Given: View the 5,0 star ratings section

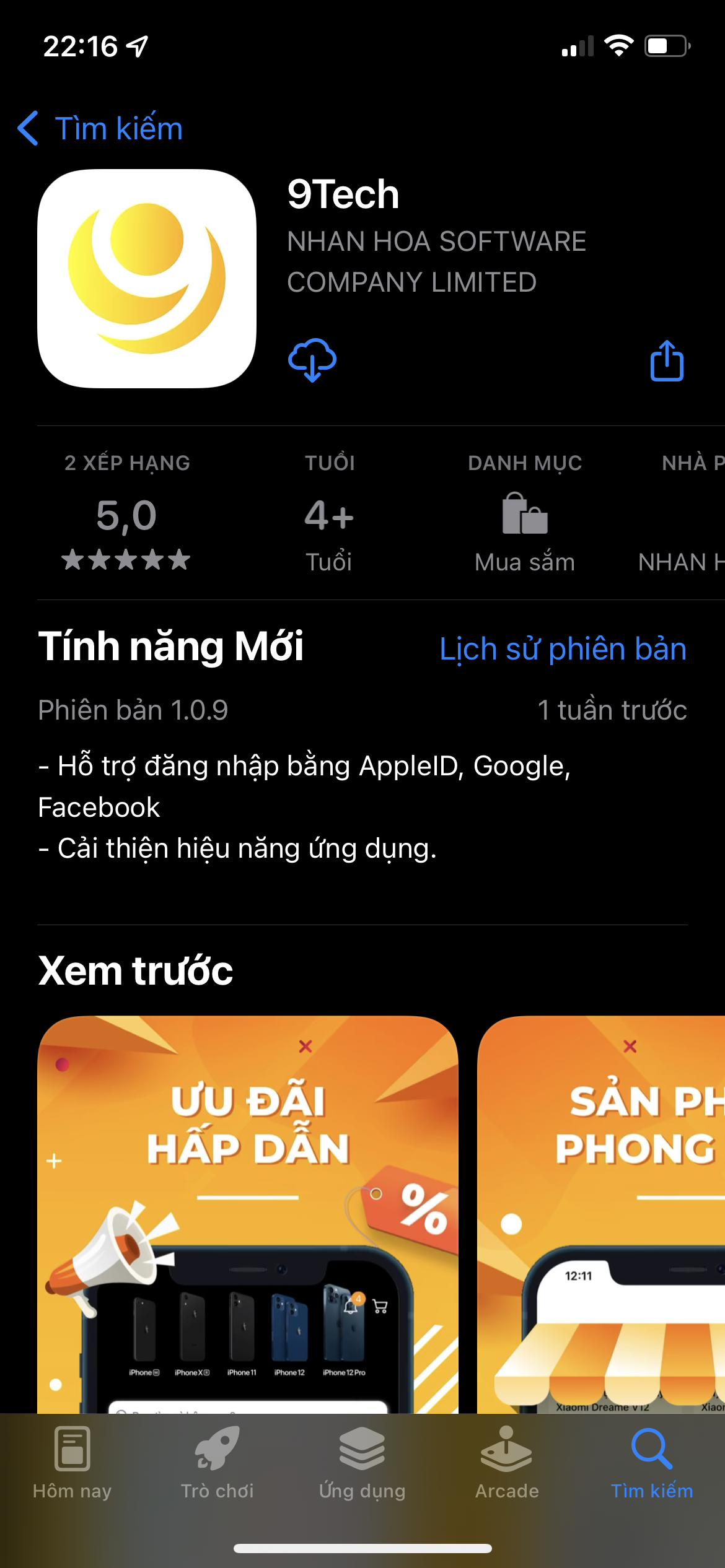Looking at the screenshot, I should point(126,515).
